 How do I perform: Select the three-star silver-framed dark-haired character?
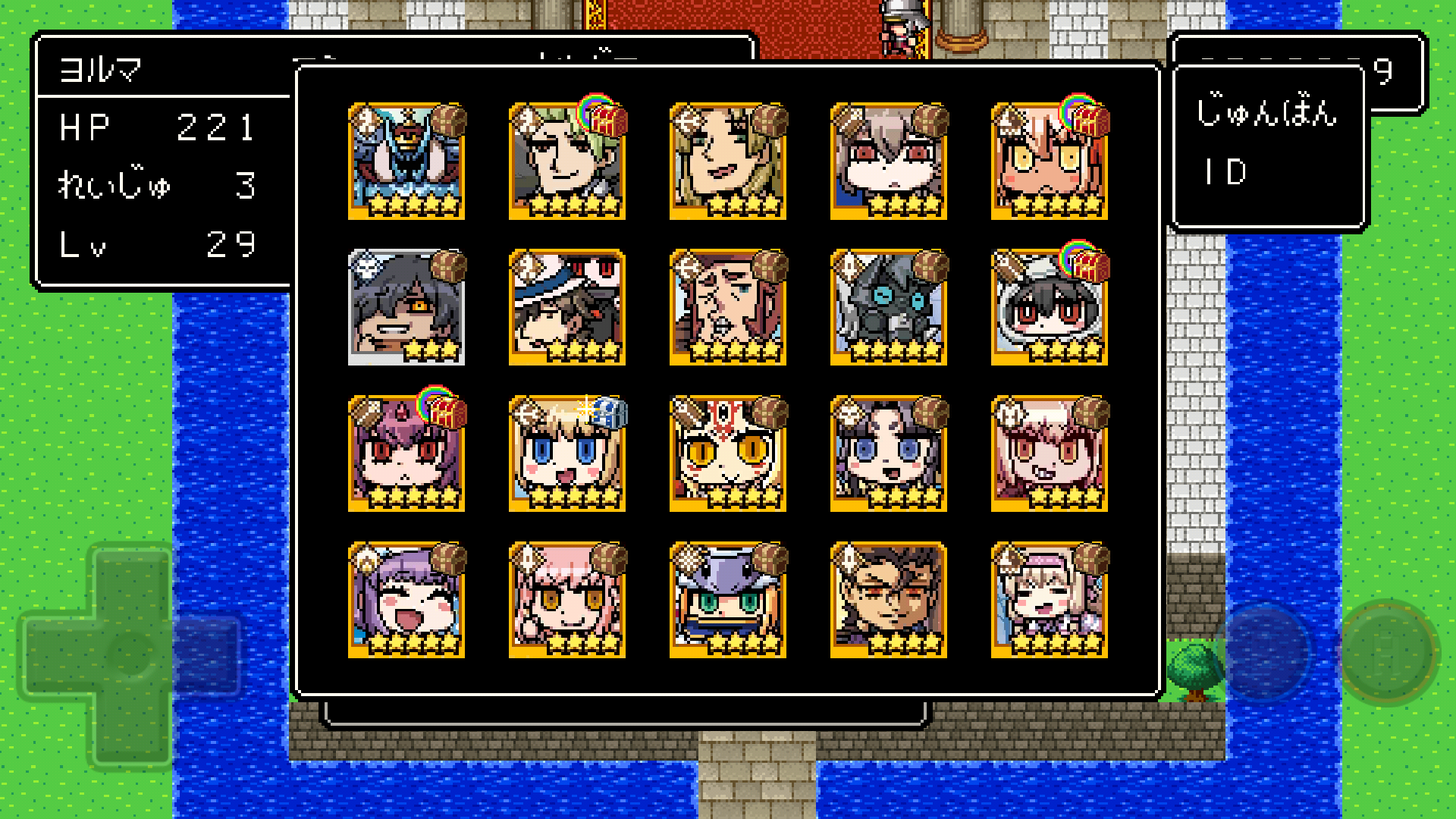(x=406, y=308)
